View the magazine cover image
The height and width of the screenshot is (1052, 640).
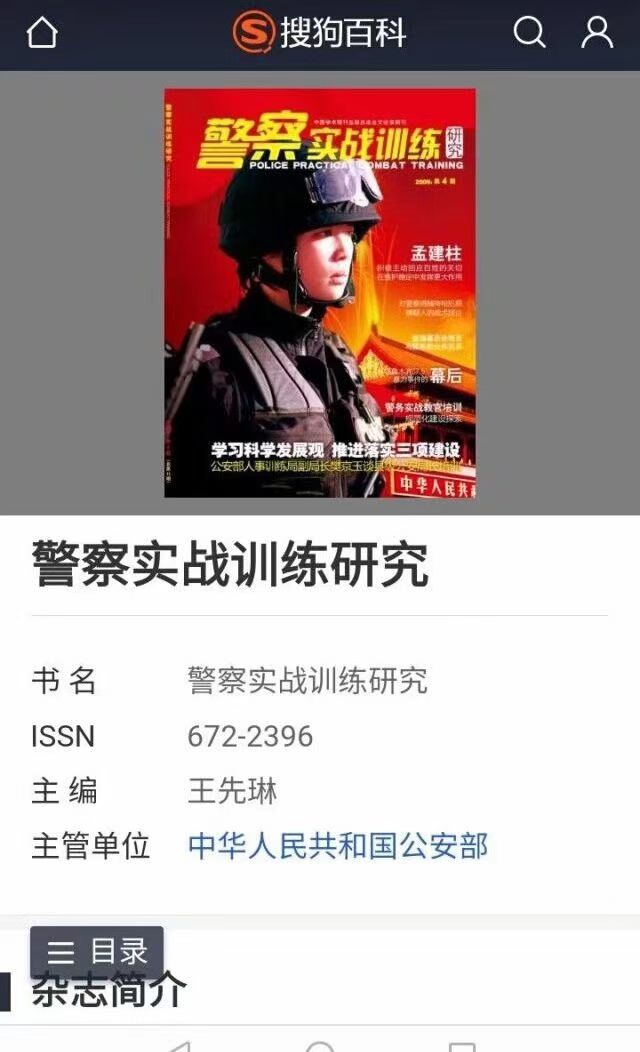pos(320,293)
